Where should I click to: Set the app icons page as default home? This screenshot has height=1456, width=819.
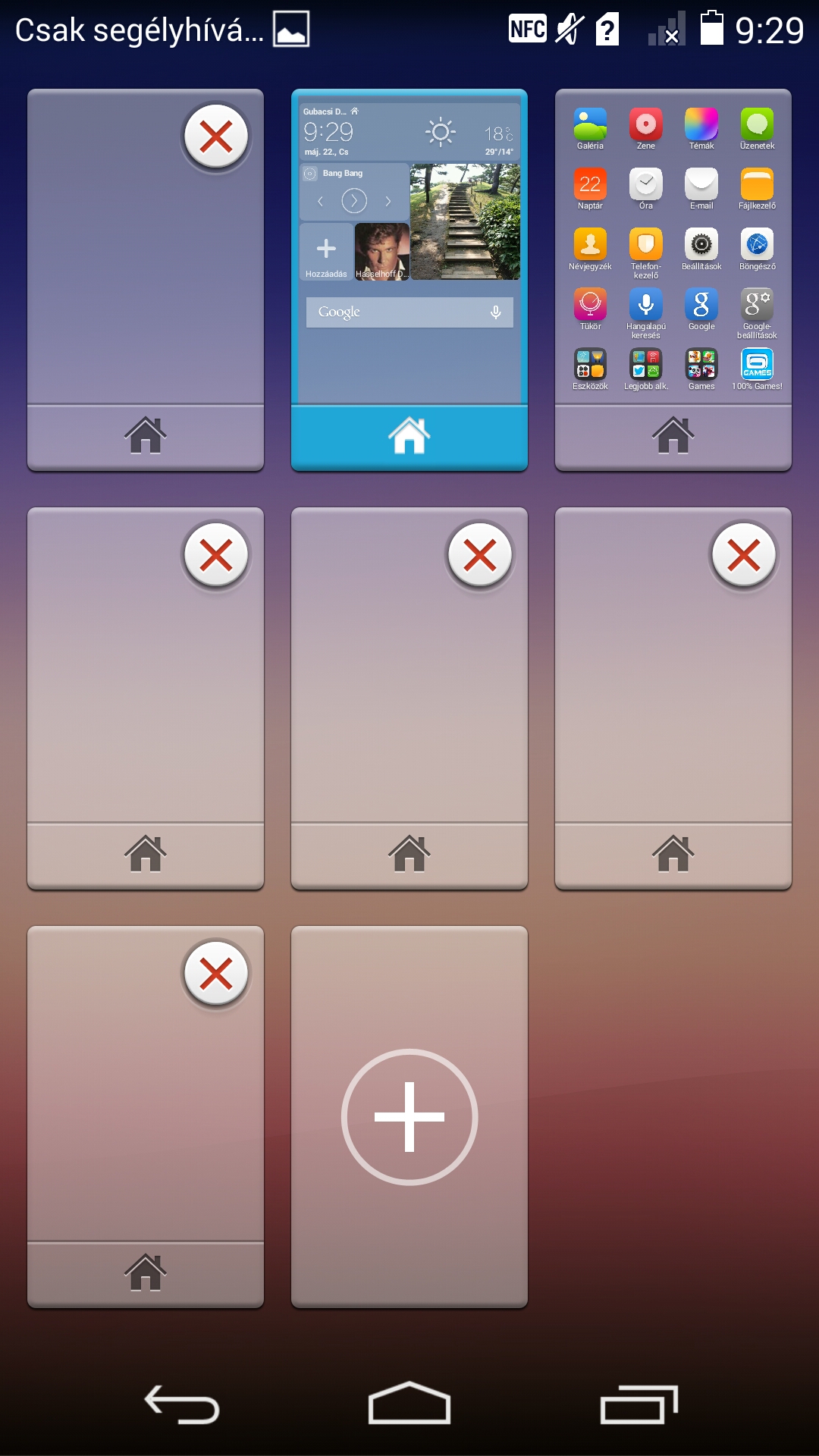pos(673,436)
